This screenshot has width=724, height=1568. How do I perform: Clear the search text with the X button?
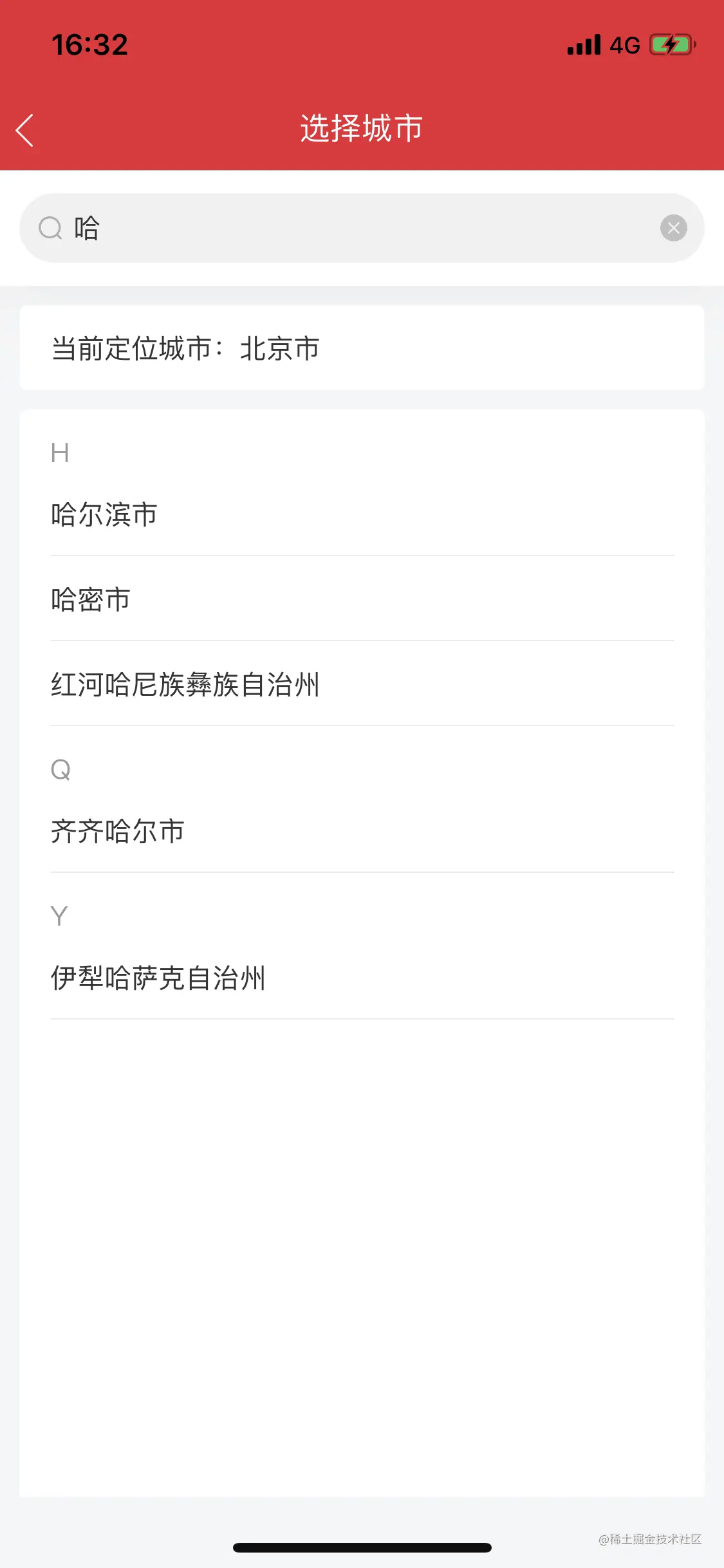[x=673, y=228]
